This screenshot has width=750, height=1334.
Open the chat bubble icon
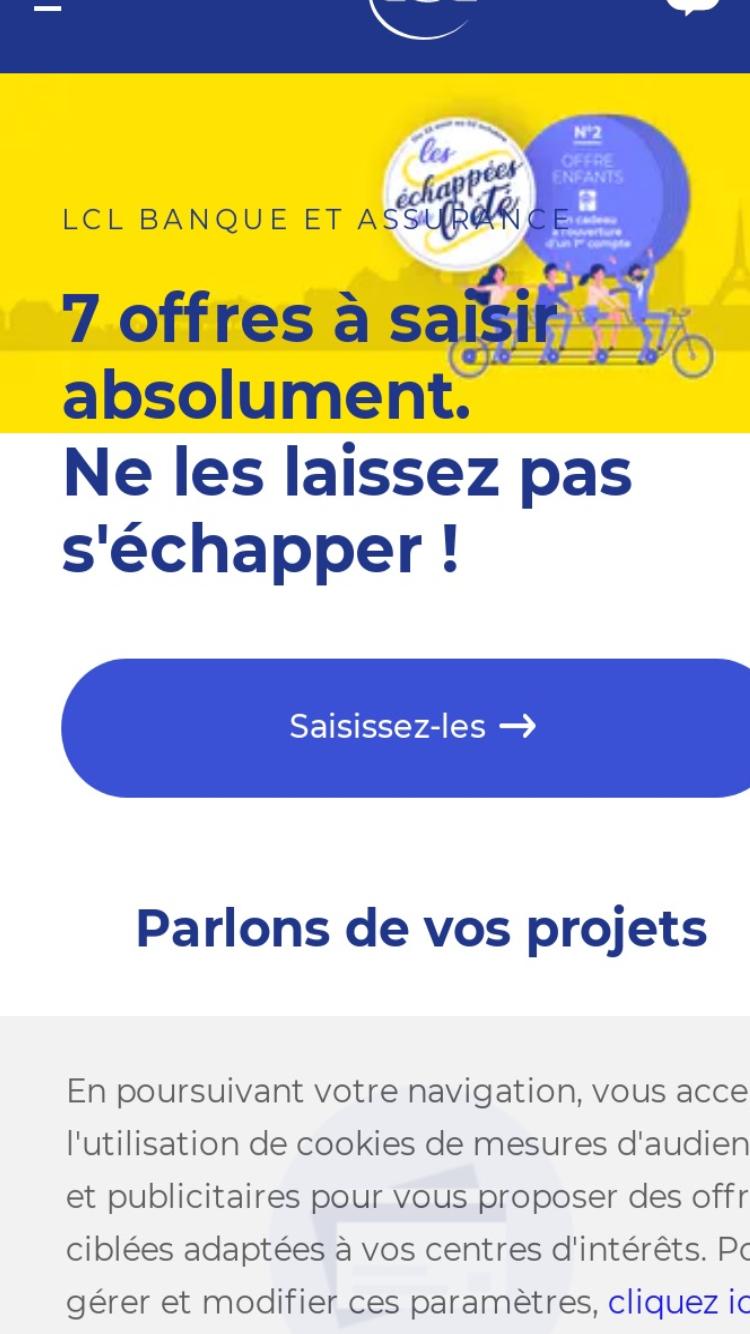(692, 7)
